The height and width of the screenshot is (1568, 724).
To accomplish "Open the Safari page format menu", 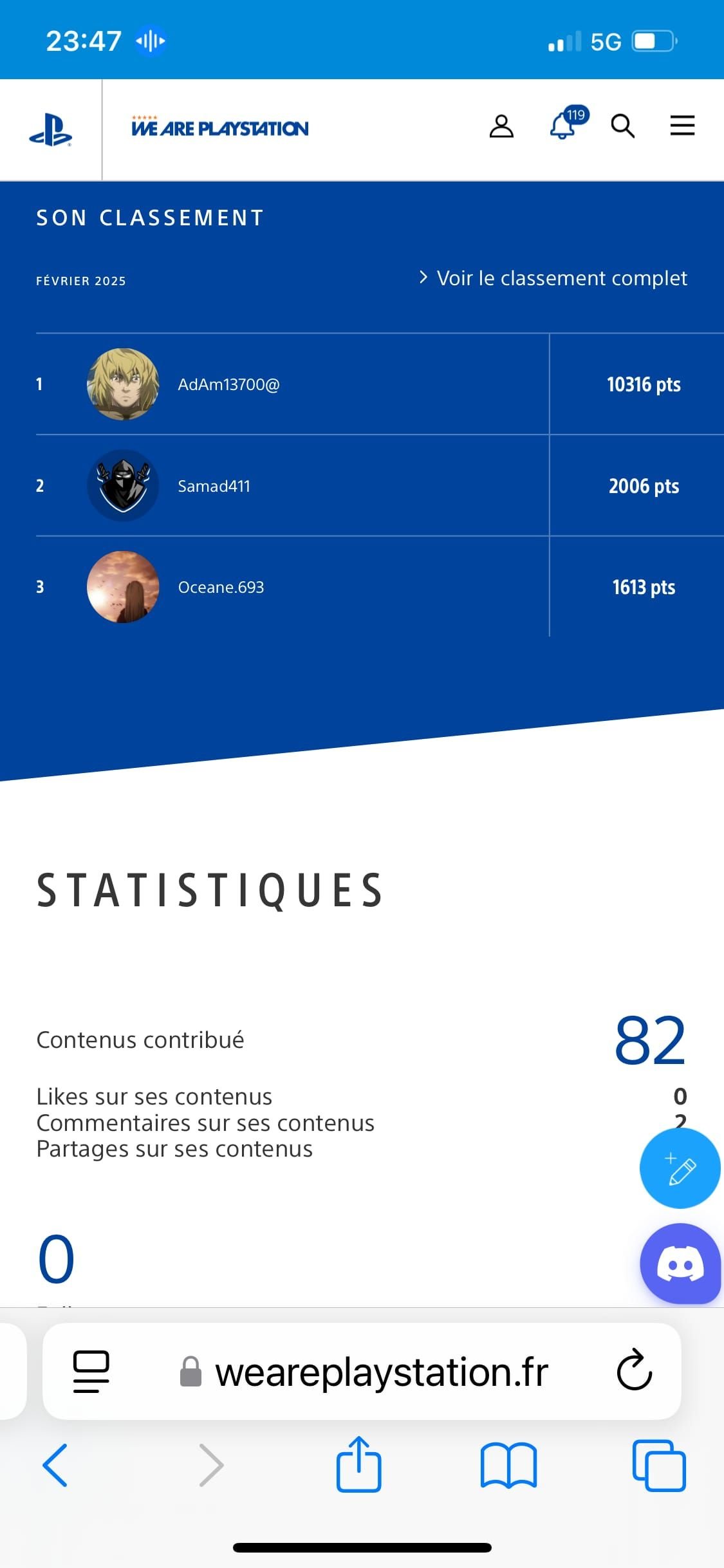I will [x=91, y=1371].
